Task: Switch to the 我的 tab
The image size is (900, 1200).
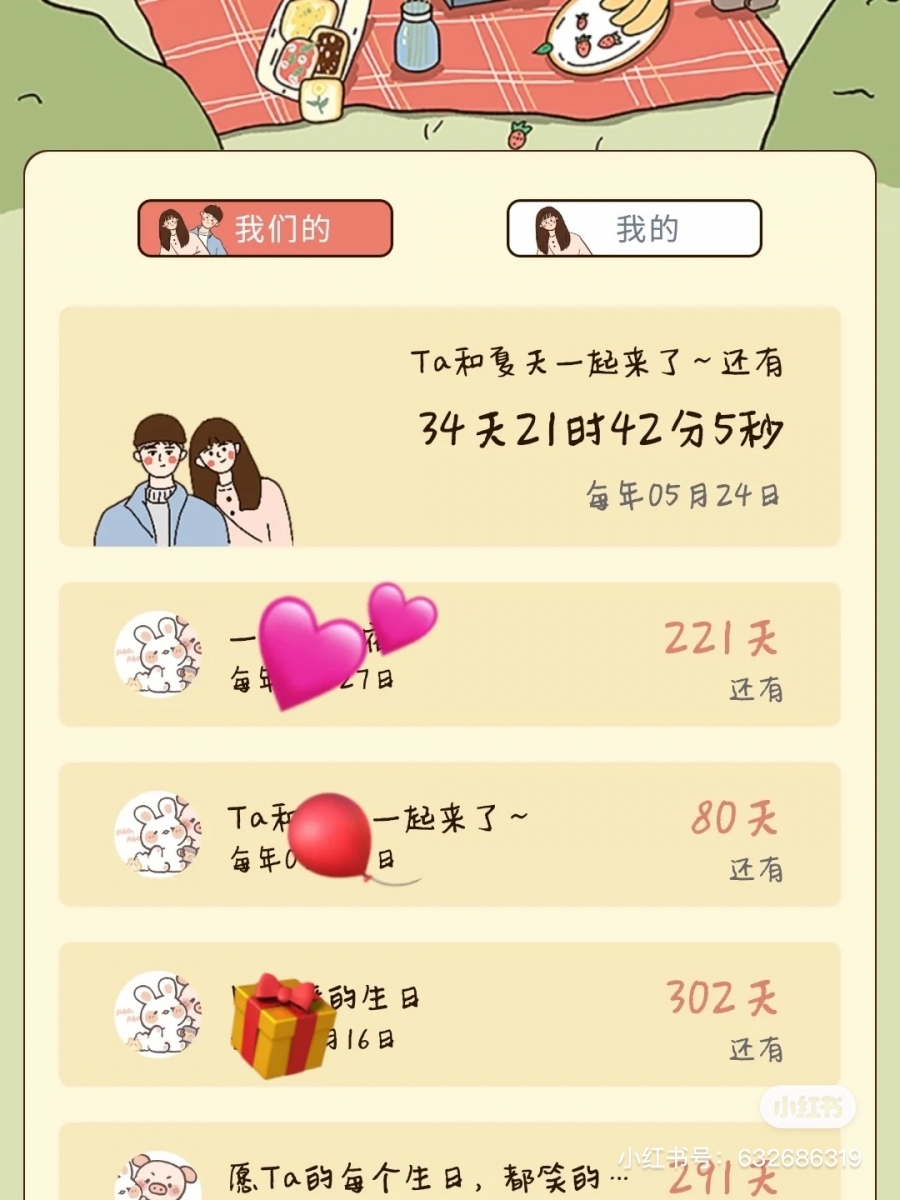Action: coord(634,229)
